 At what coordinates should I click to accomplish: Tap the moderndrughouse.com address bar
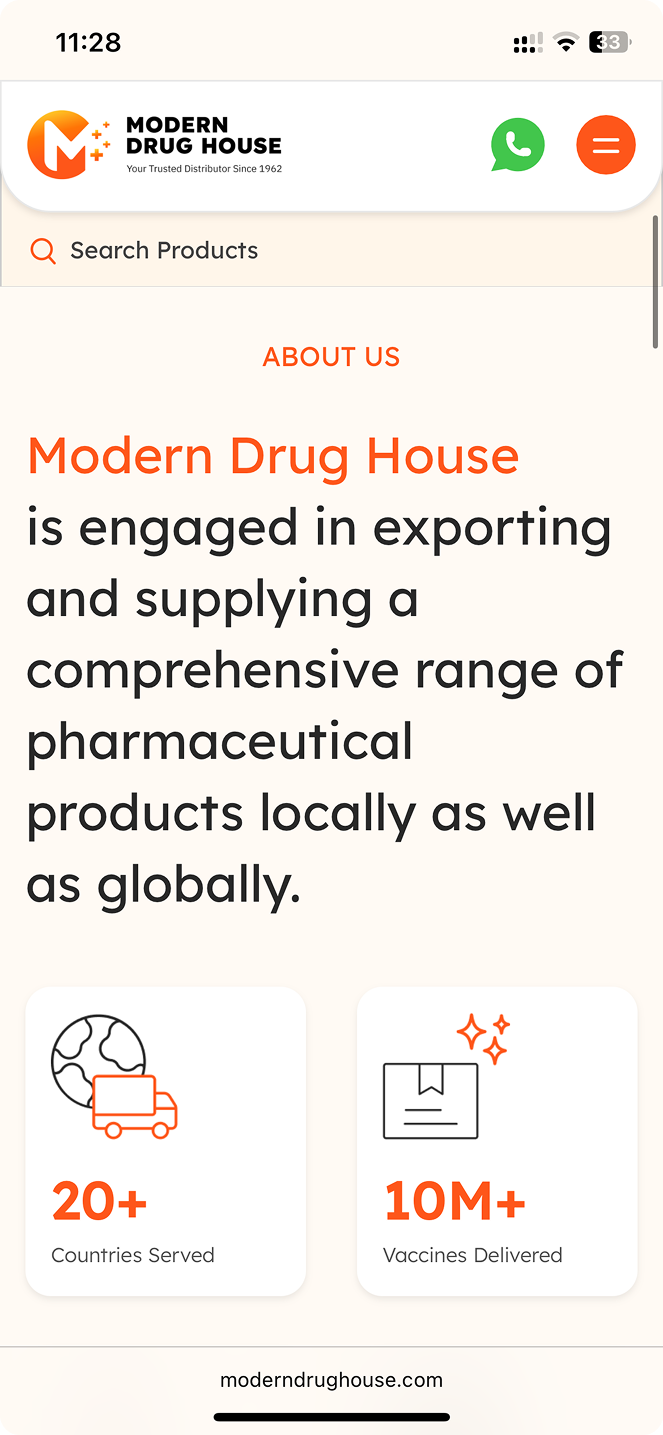coord(331,1380)
